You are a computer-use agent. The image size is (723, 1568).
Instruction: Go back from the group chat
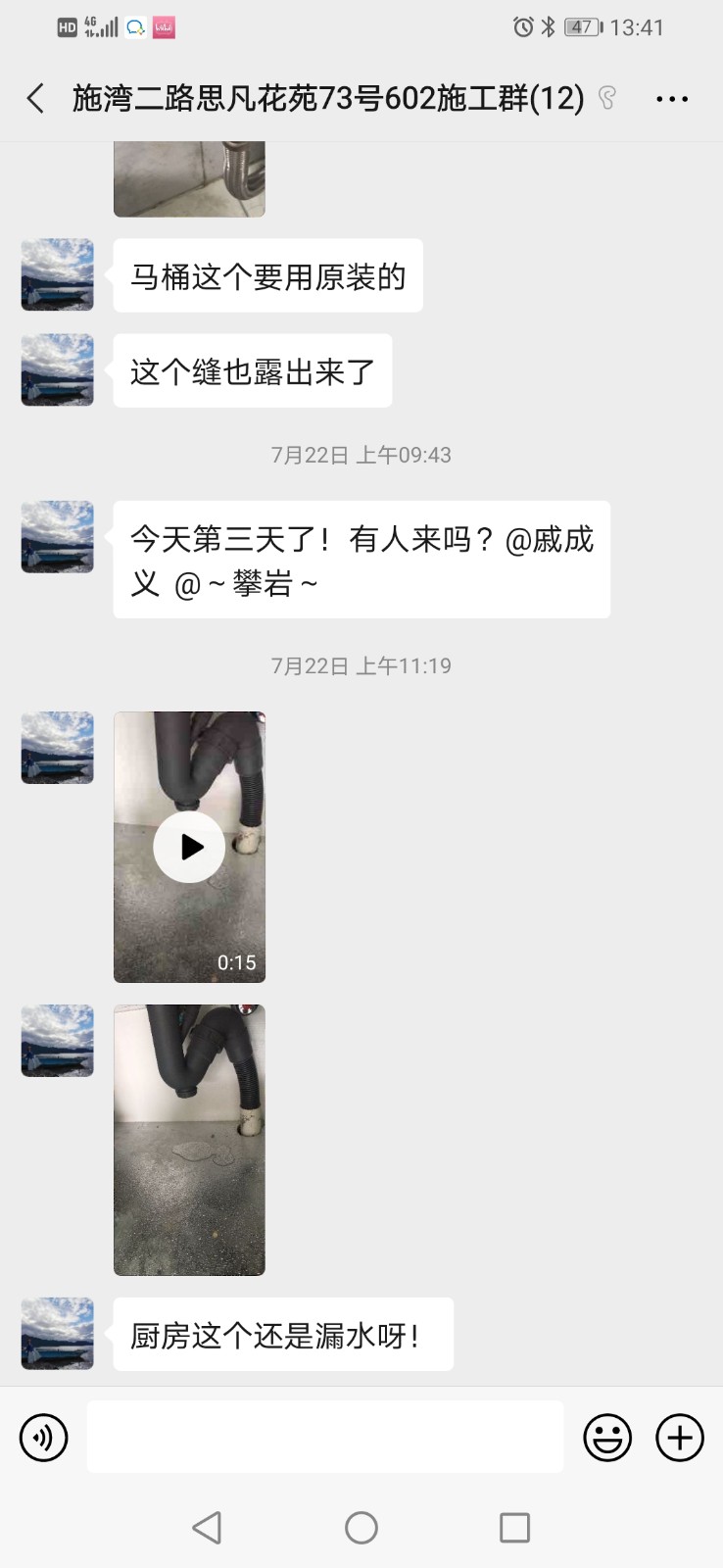(x=36, y=99)
